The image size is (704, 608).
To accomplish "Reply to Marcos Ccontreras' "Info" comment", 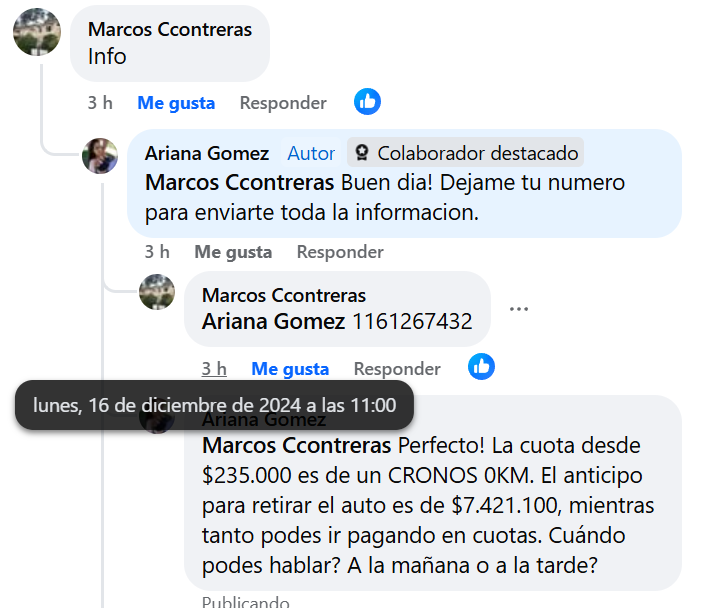I will 283,103.
